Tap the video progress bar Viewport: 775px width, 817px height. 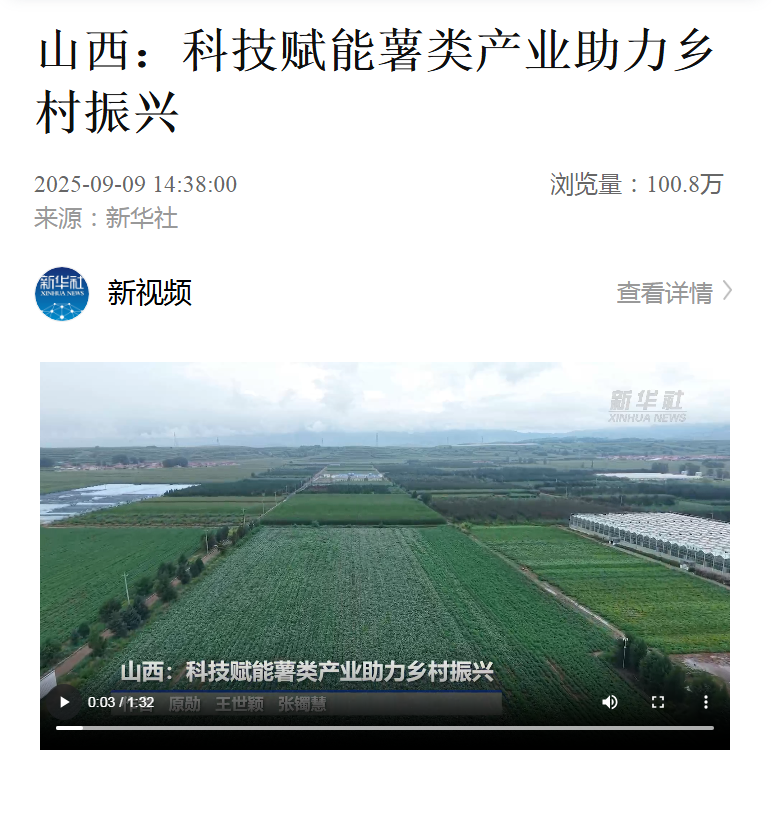coord(385,728)
